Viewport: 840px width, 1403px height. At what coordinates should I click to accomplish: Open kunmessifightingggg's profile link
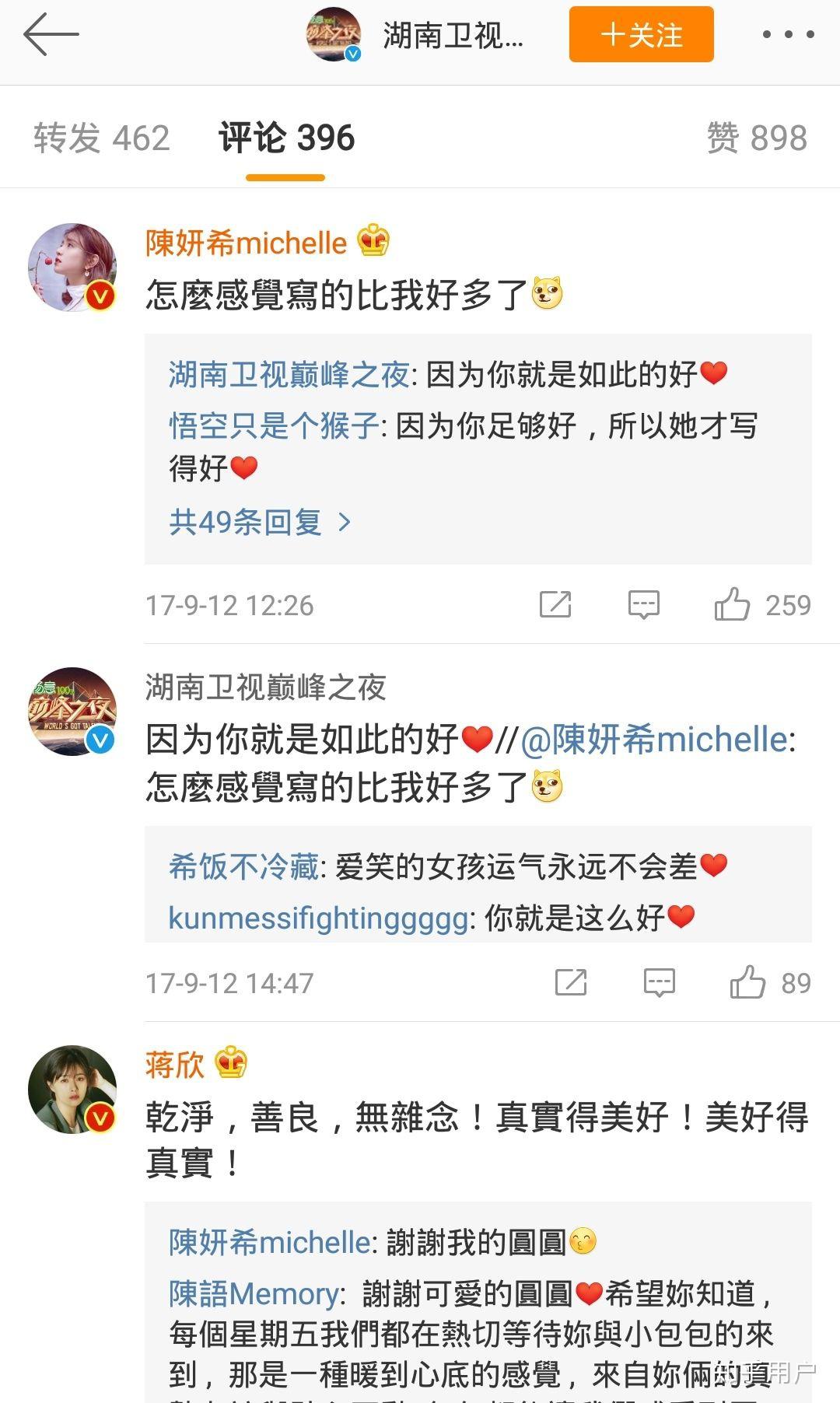click(x=318, y=918)
